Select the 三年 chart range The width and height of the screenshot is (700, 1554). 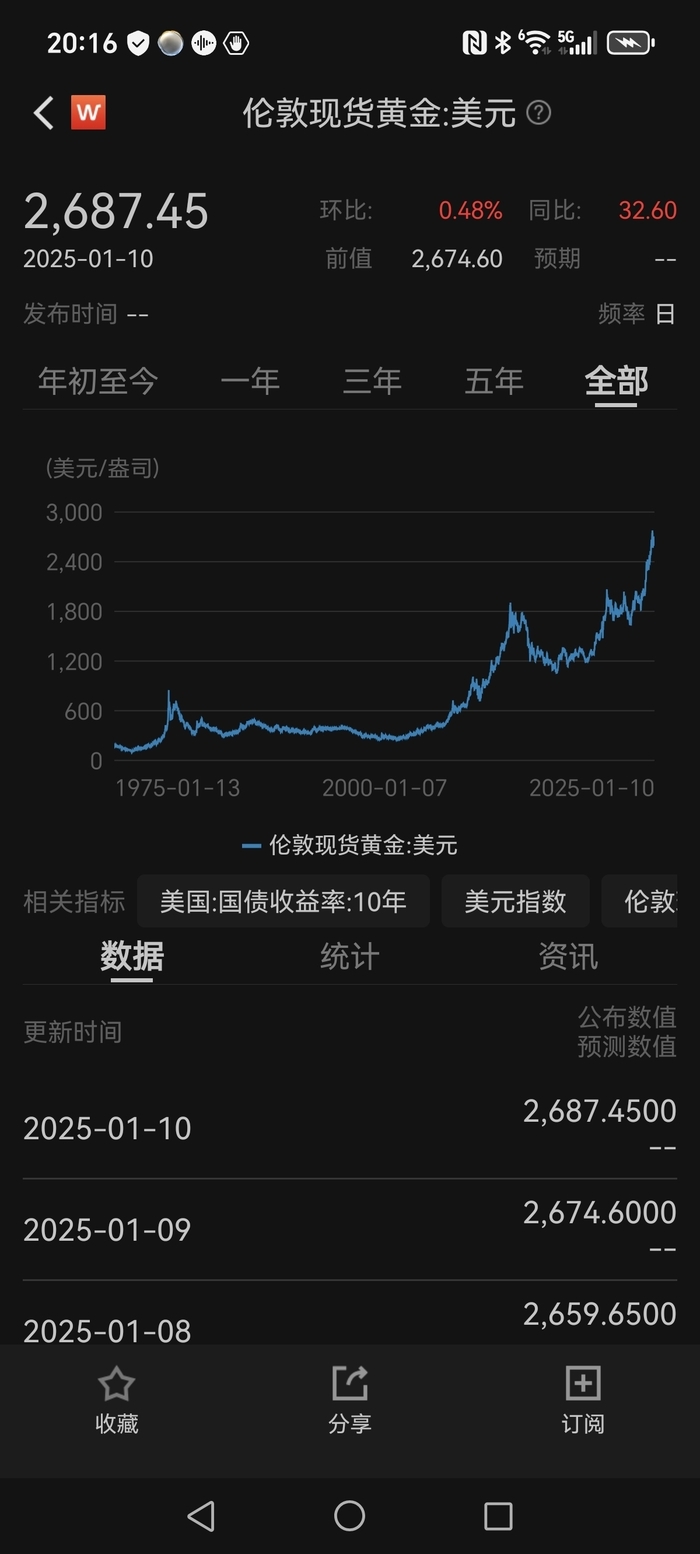[x=372, y=381]
